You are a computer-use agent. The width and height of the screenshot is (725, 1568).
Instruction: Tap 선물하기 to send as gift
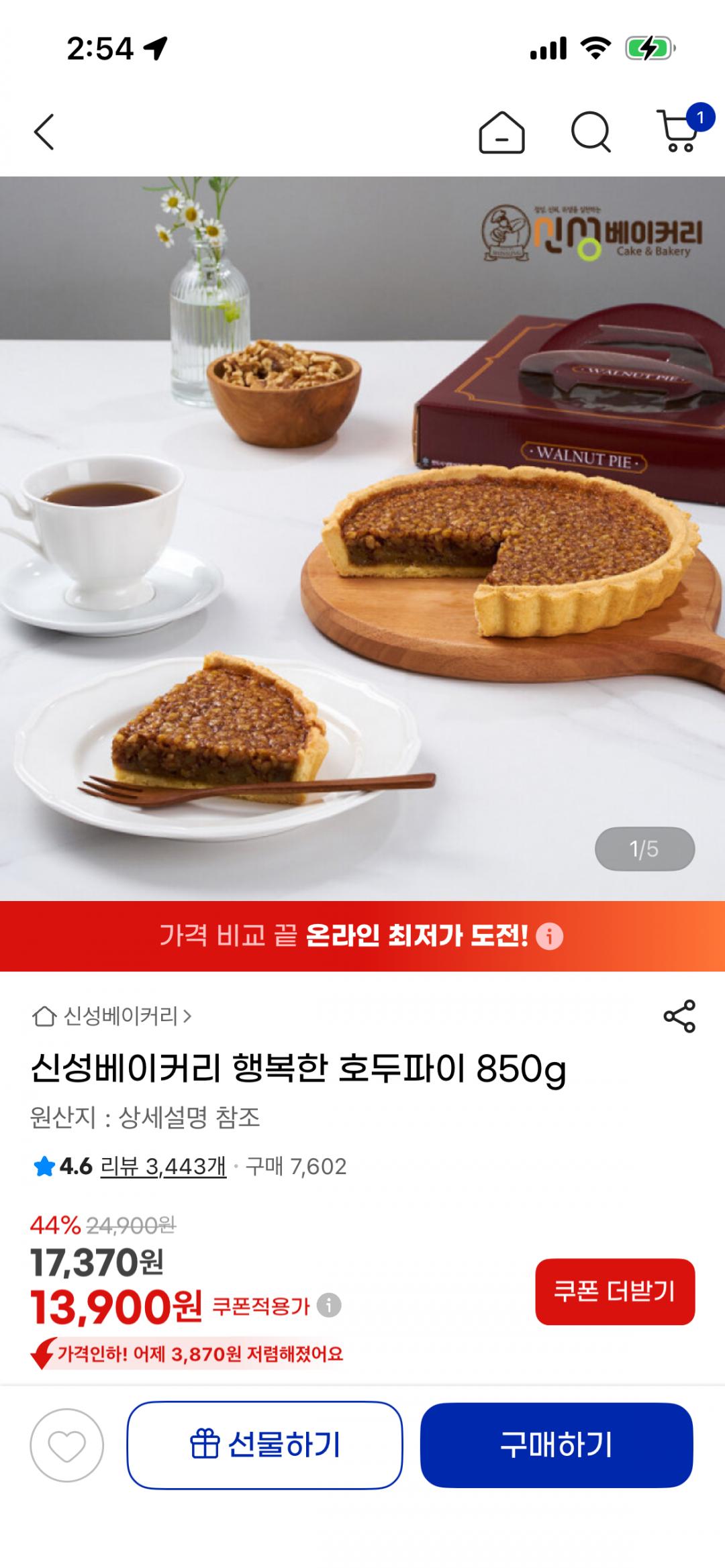264,1445
